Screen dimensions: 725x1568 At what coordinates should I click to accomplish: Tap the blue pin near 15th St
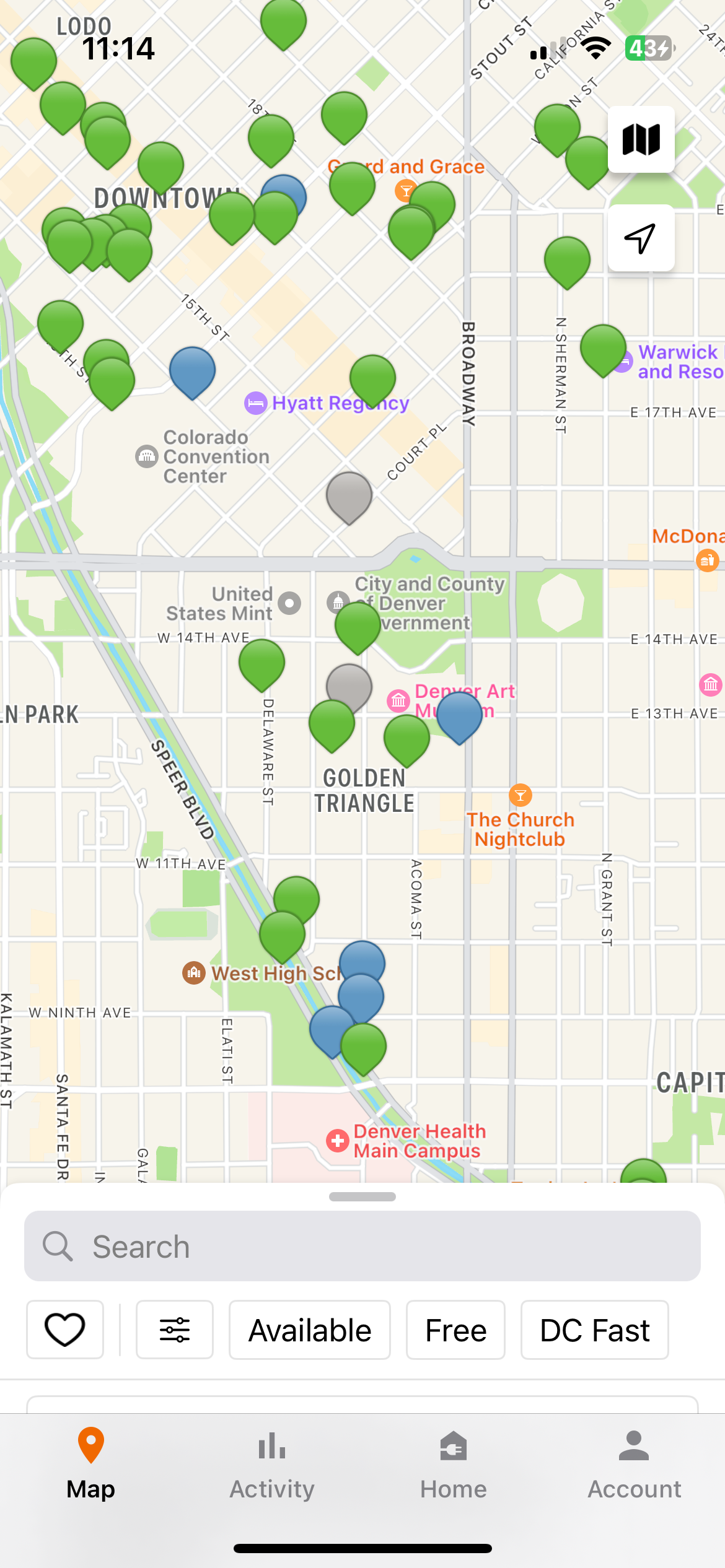click(x=192, y=369)
